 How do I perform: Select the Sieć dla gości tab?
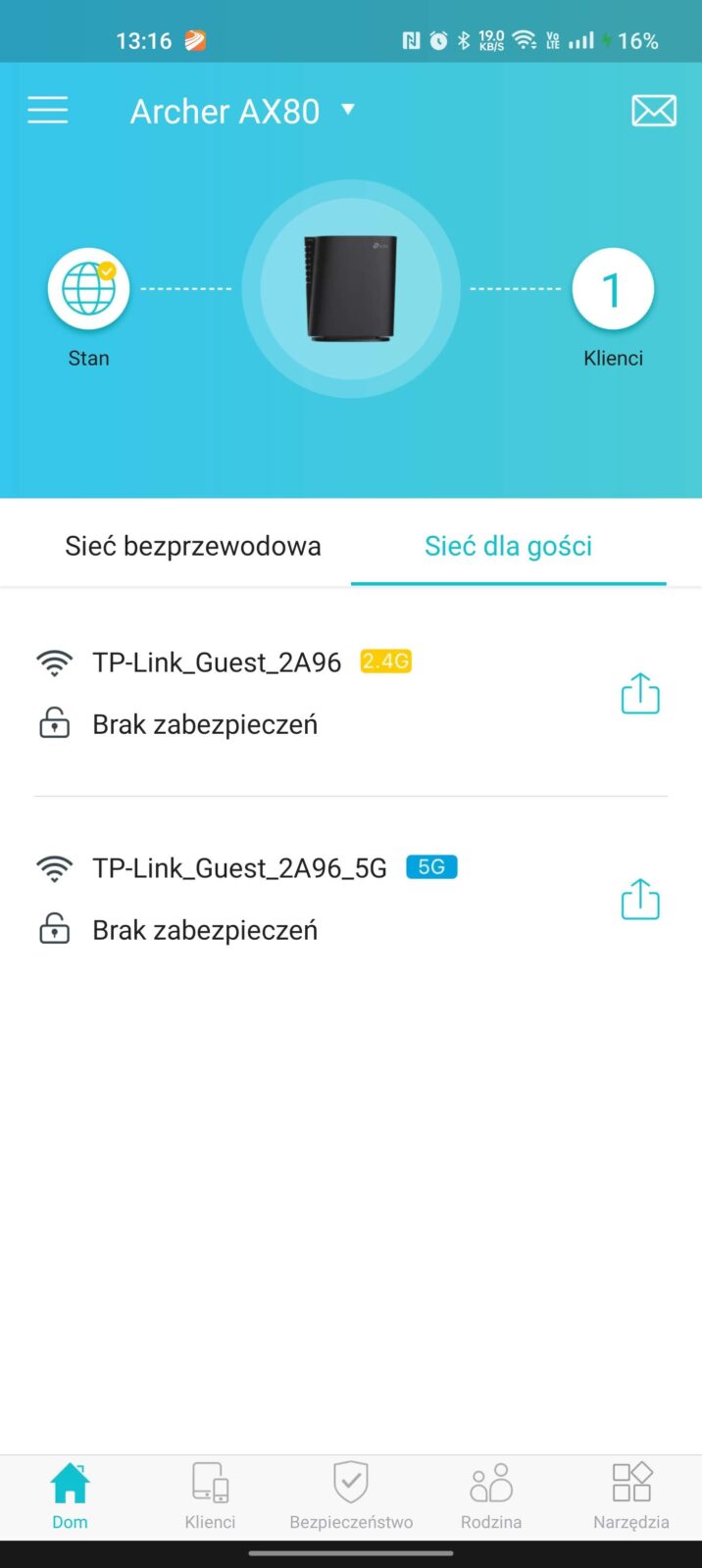click(508, 546)
